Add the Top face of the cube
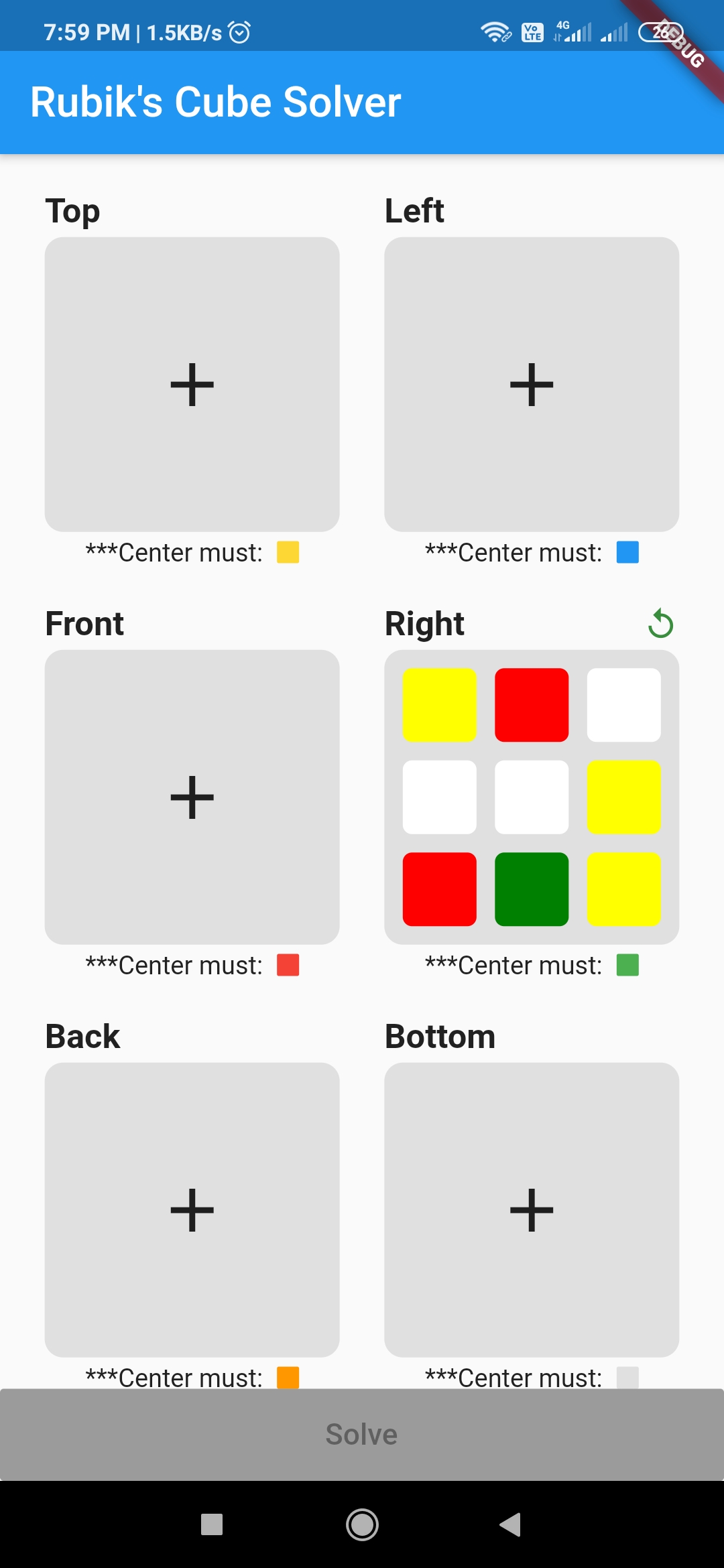The image size is (724, 1568). tap(192, 385)
